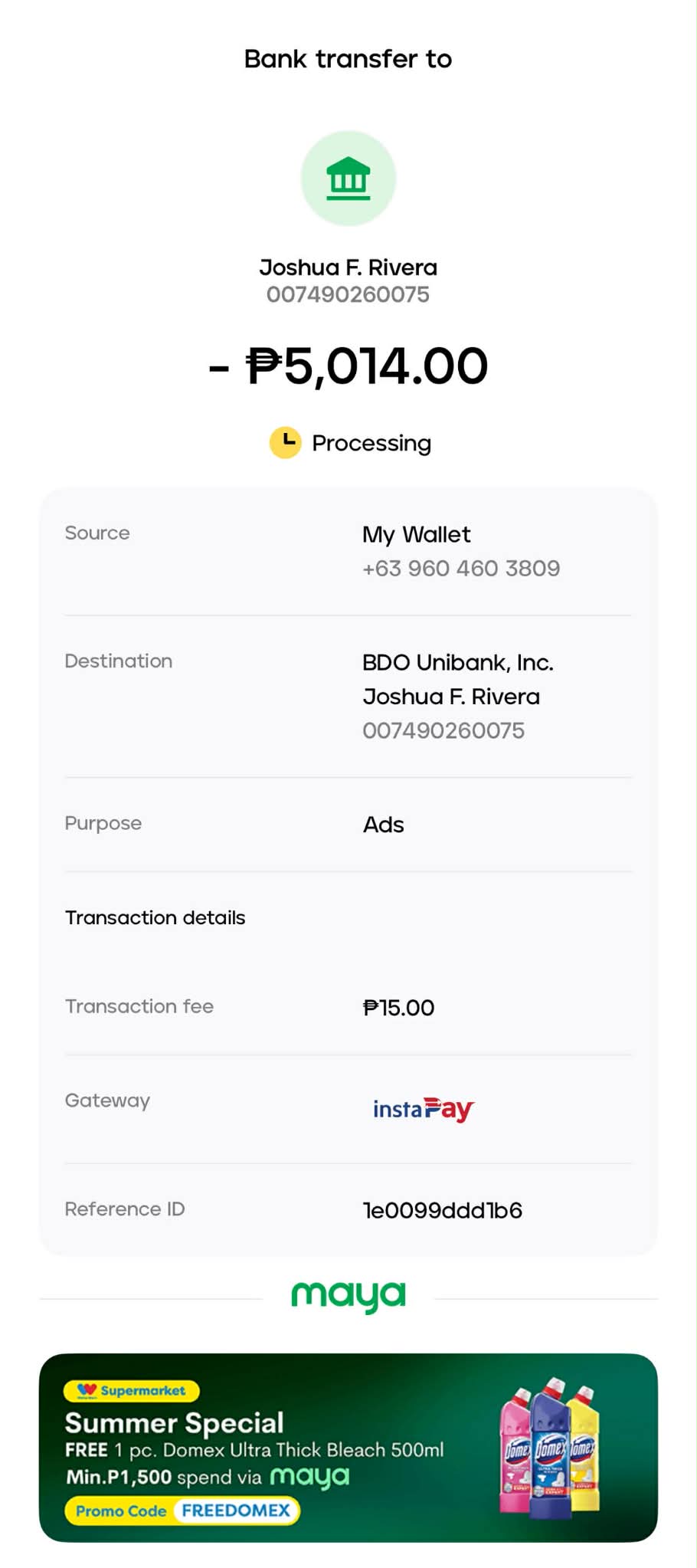This screenshot has width=697, height=1568.
Task: Open the Bank transfer to header
Action: click(x=348, y=57)
